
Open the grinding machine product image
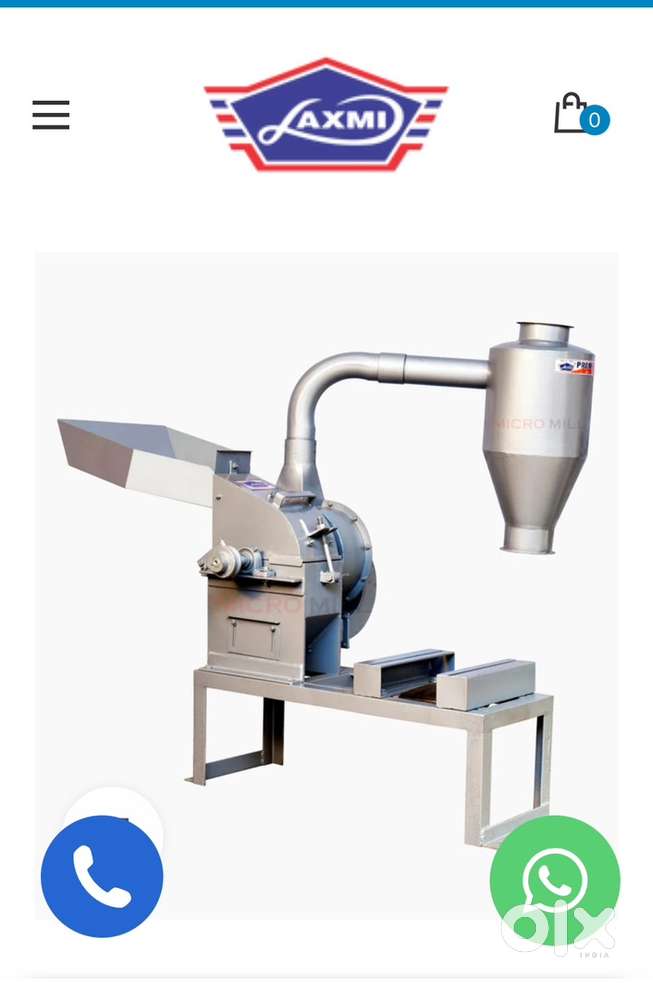click(x=326, y=560)
